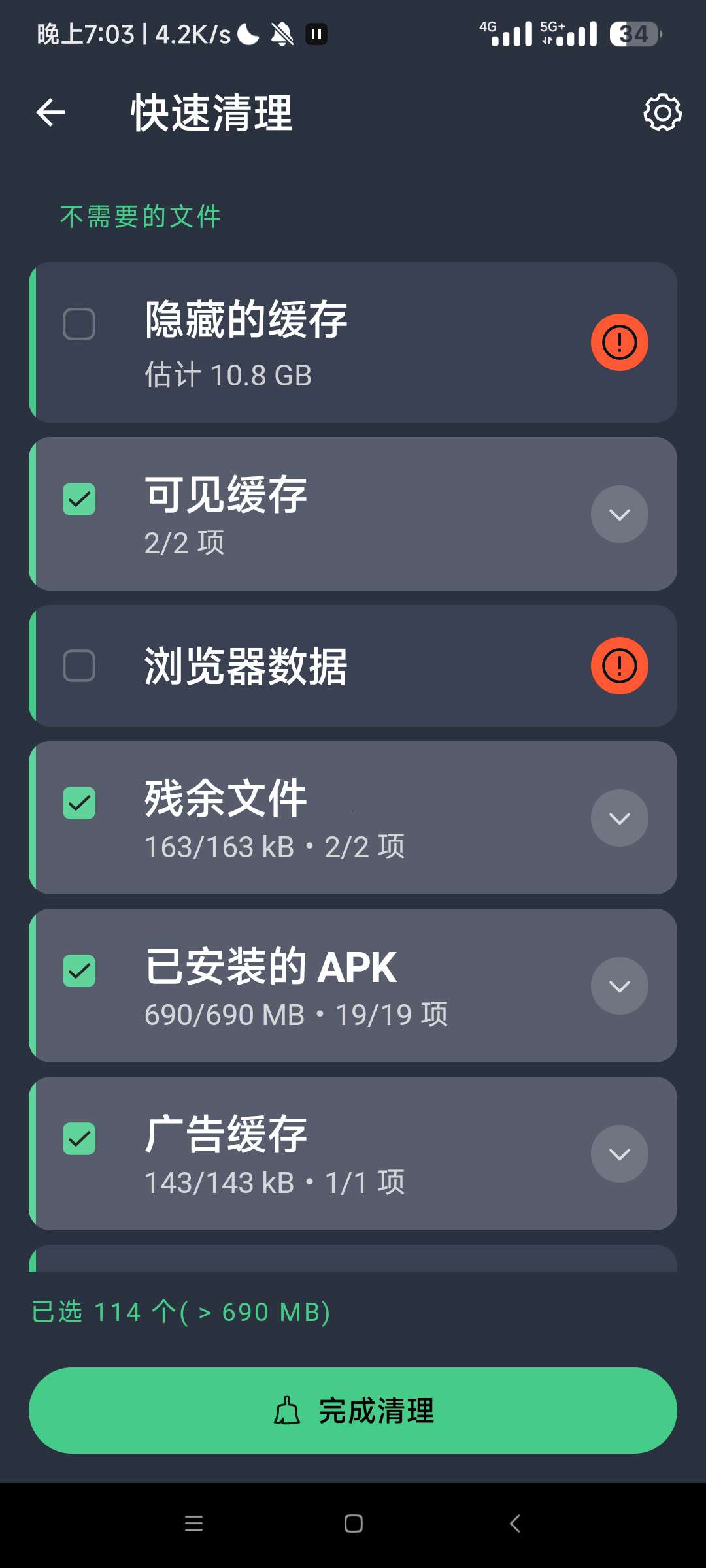Expand the 已安装的 APK items

(x=619, y=986)
